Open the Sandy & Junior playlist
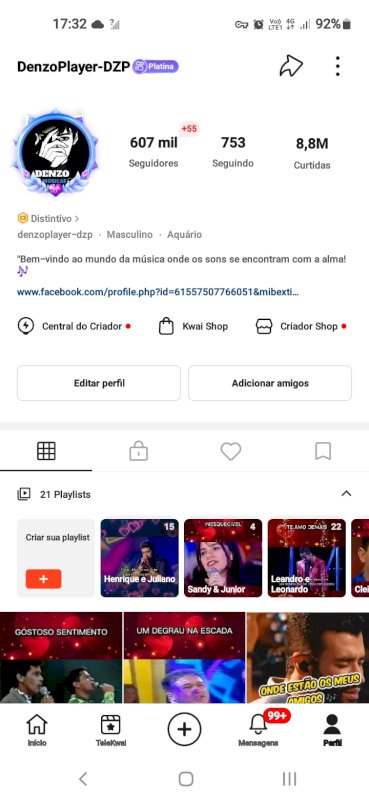 223,558
